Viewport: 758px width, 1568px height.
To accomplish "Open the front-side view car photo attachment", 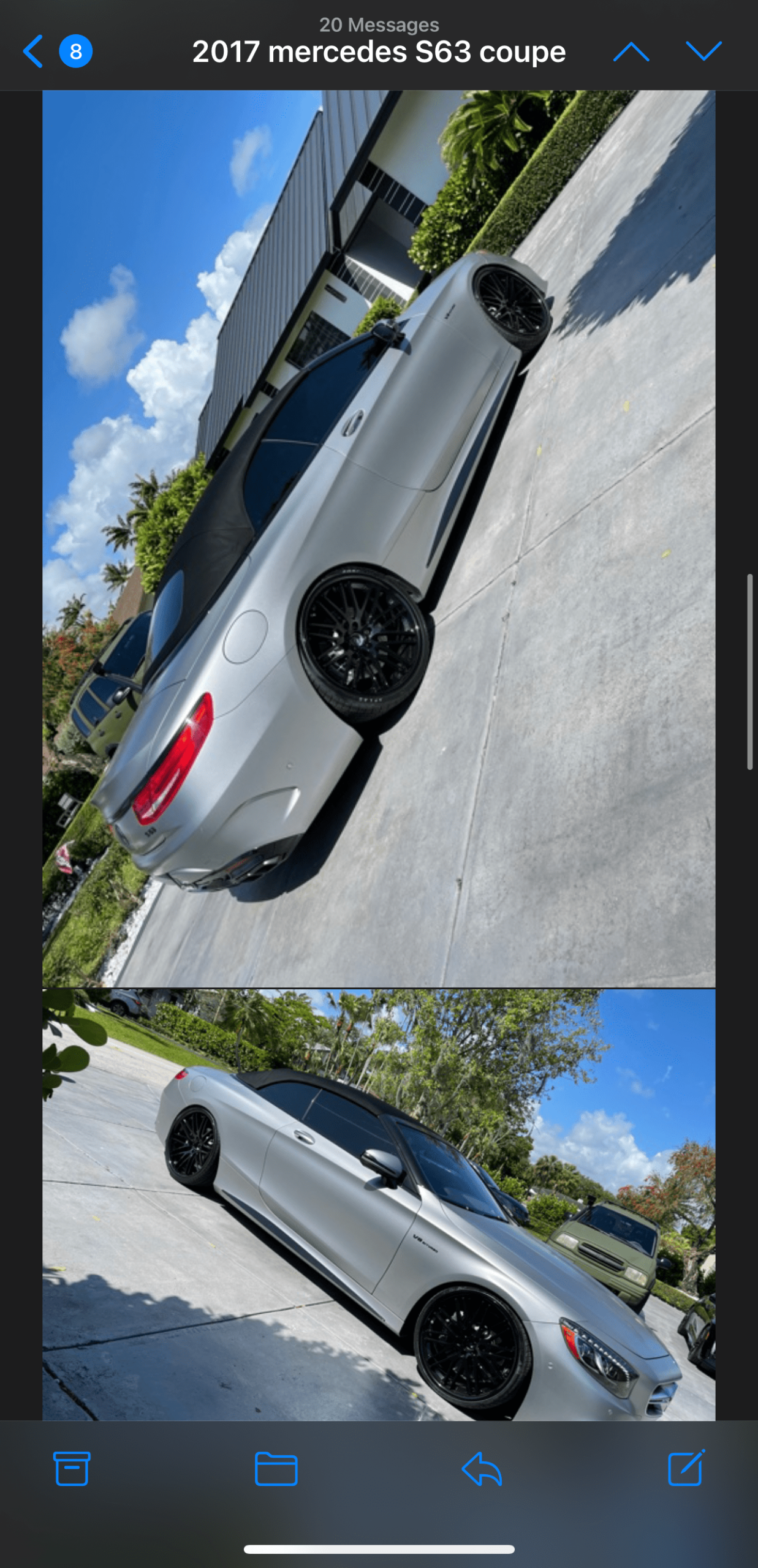I will [379, 1204].
